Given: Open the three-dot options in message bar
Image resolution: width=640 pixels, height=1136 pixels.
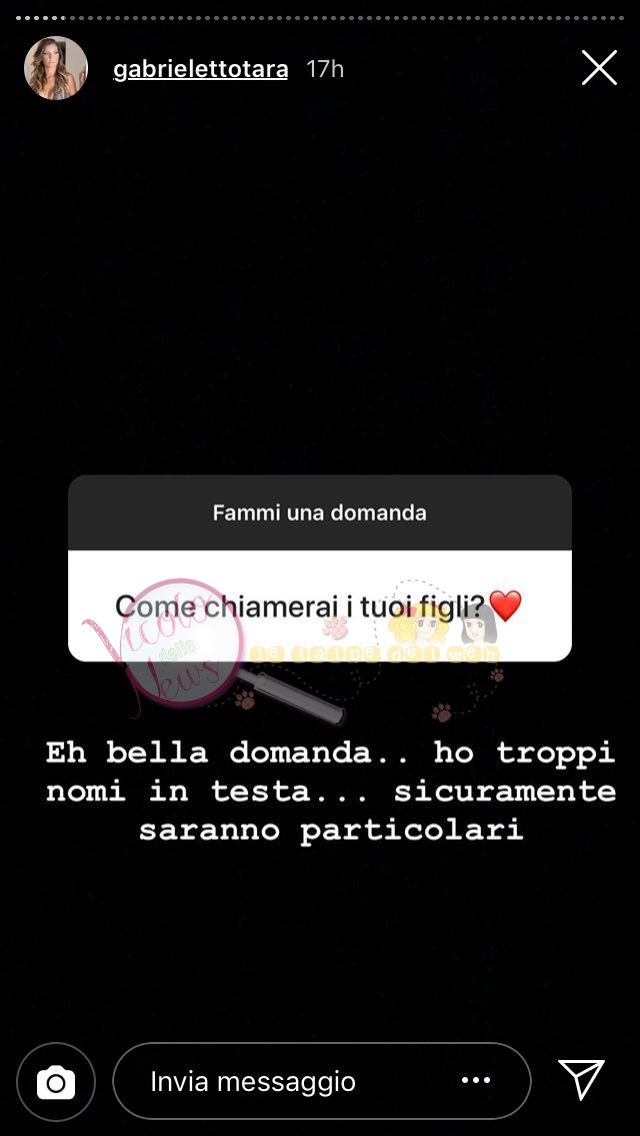Looking at the screenshot, I should [476, 1081].
